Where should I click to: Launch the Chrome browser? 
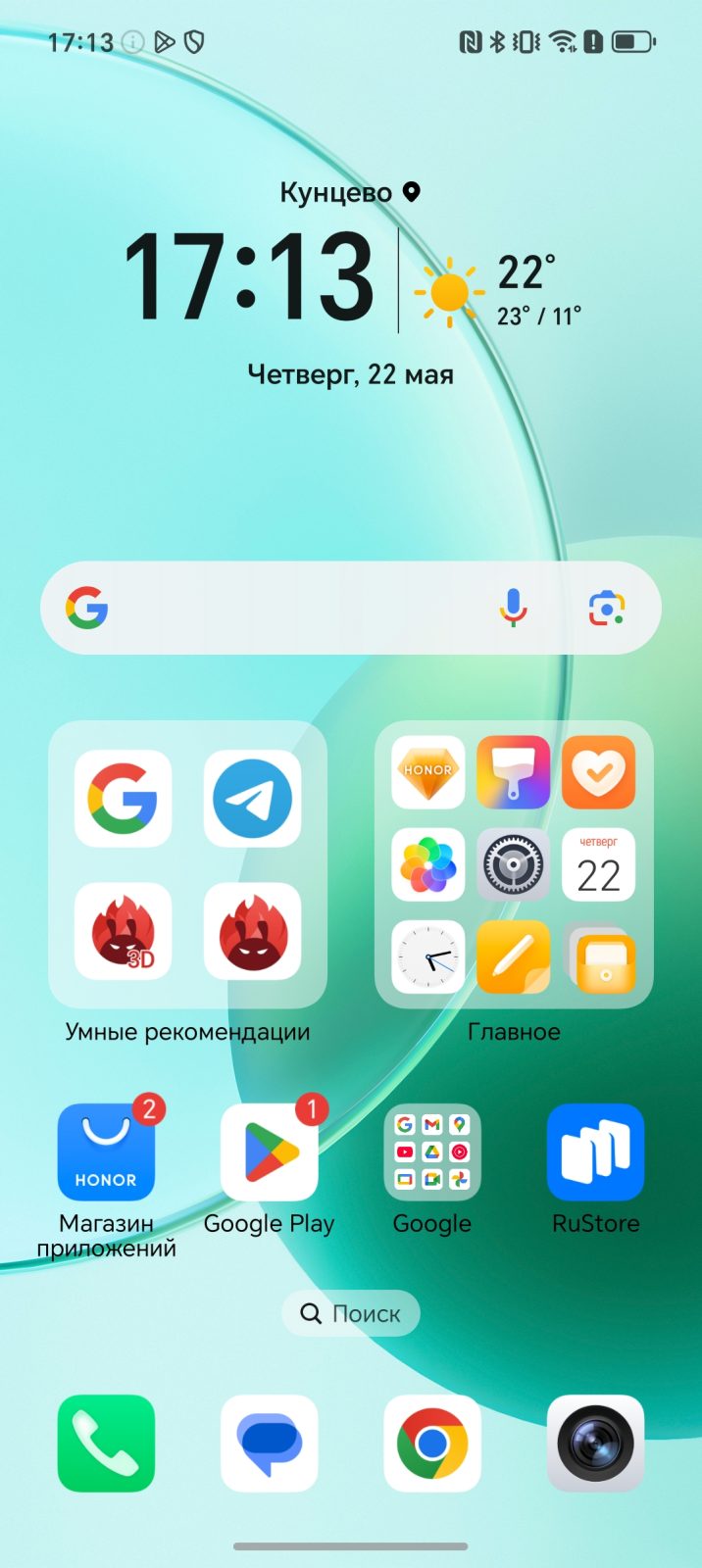click(x=432, y=1444)
